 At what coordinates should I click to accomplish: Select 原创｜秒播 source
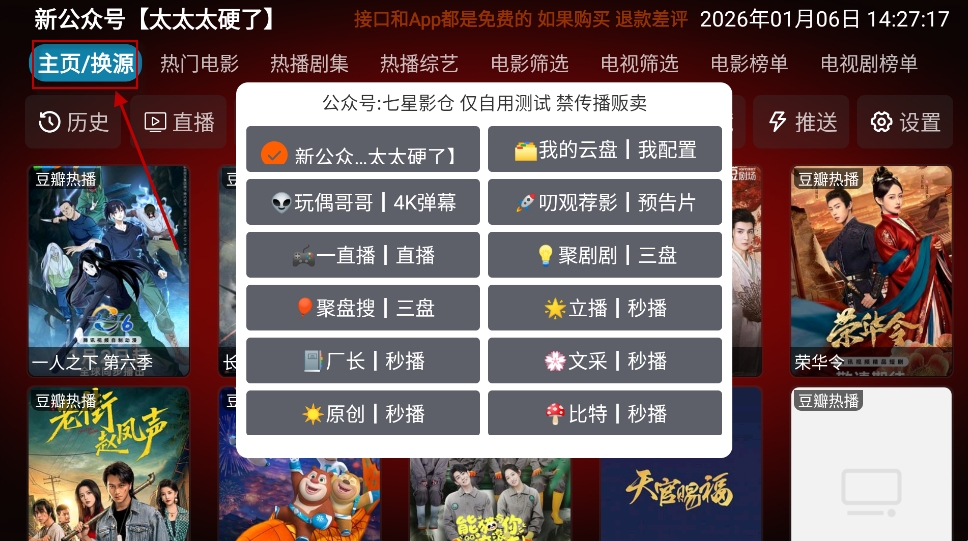(363, 413)
